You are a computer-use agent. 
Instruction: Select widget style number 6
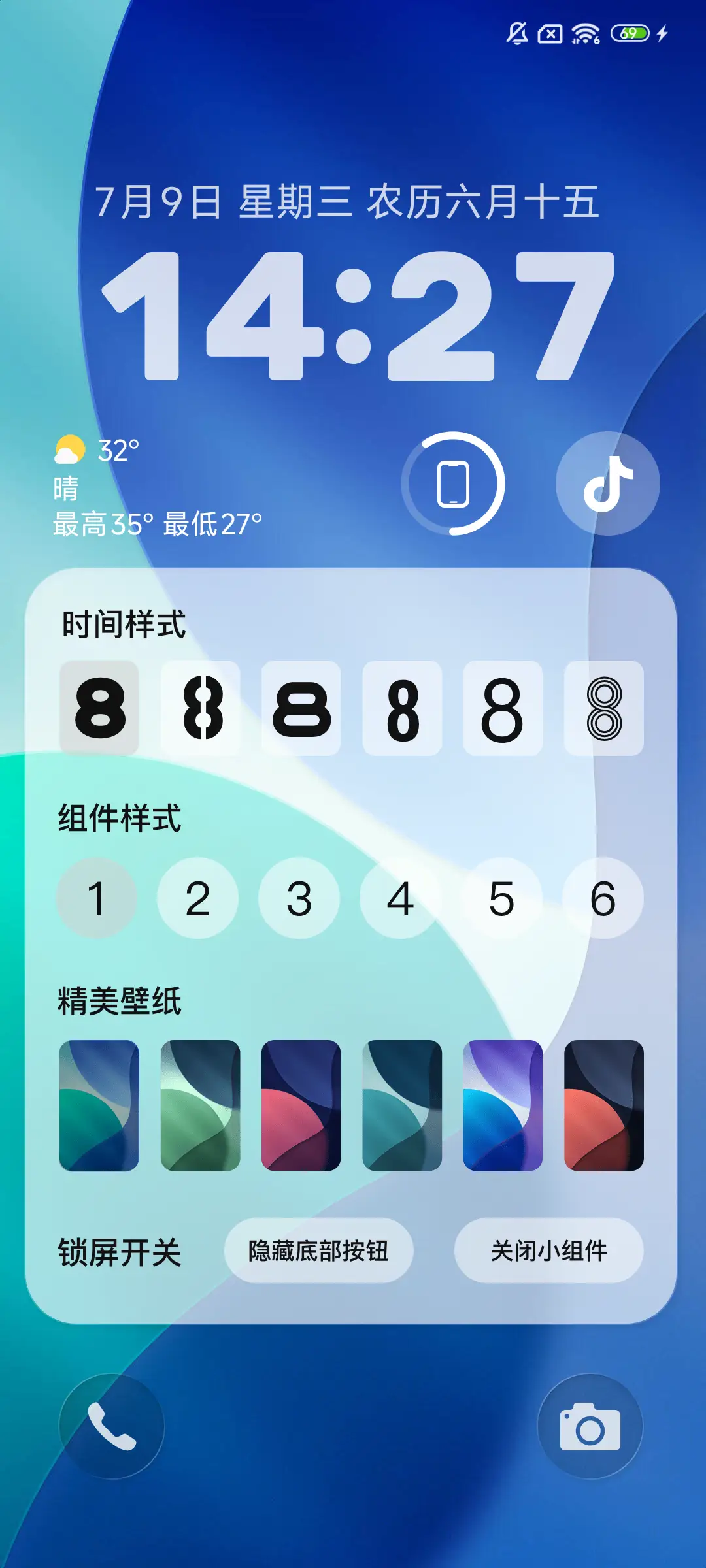click(603, 897)
